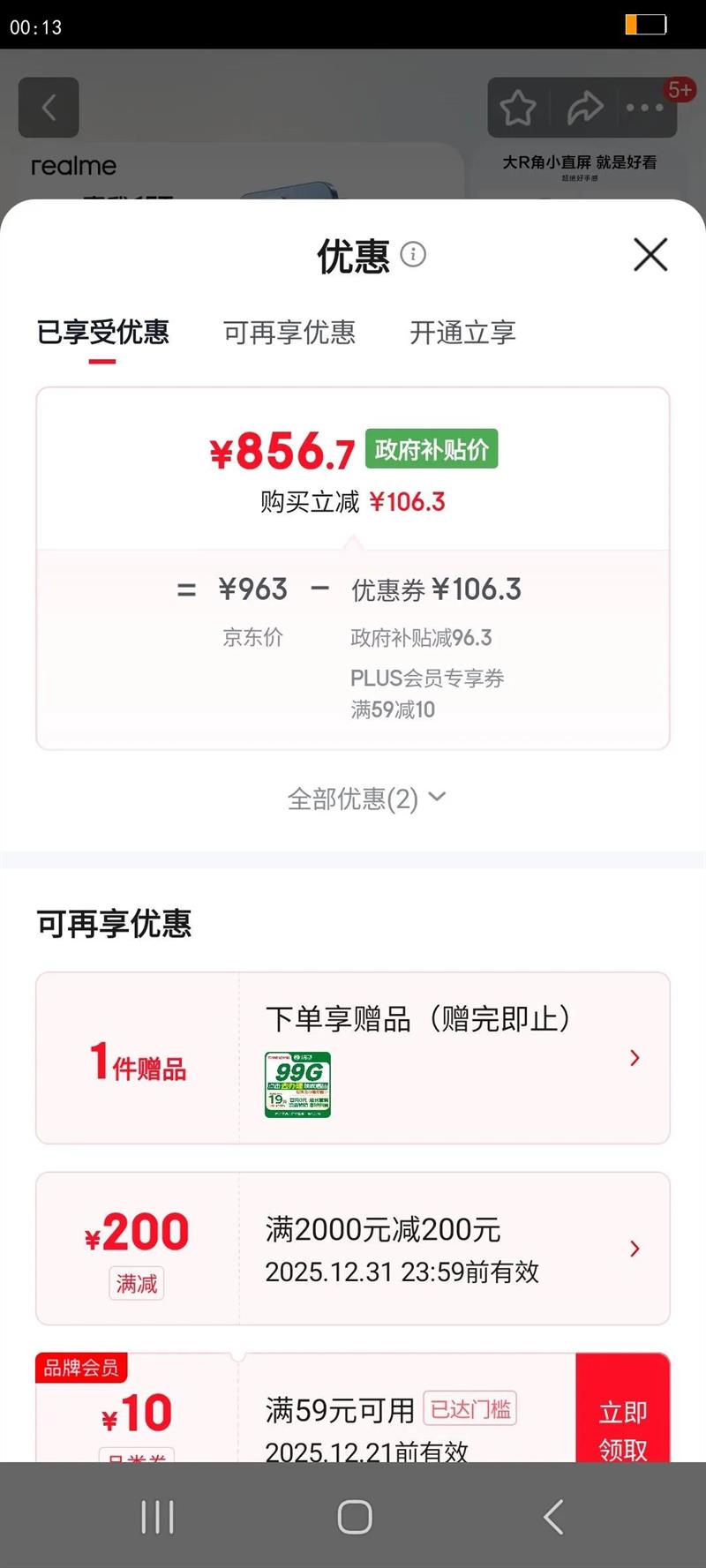This screenshot has width=706, height=1568.
Task: Tap the green 政府补贴价 badge
Action: point(431,449)
